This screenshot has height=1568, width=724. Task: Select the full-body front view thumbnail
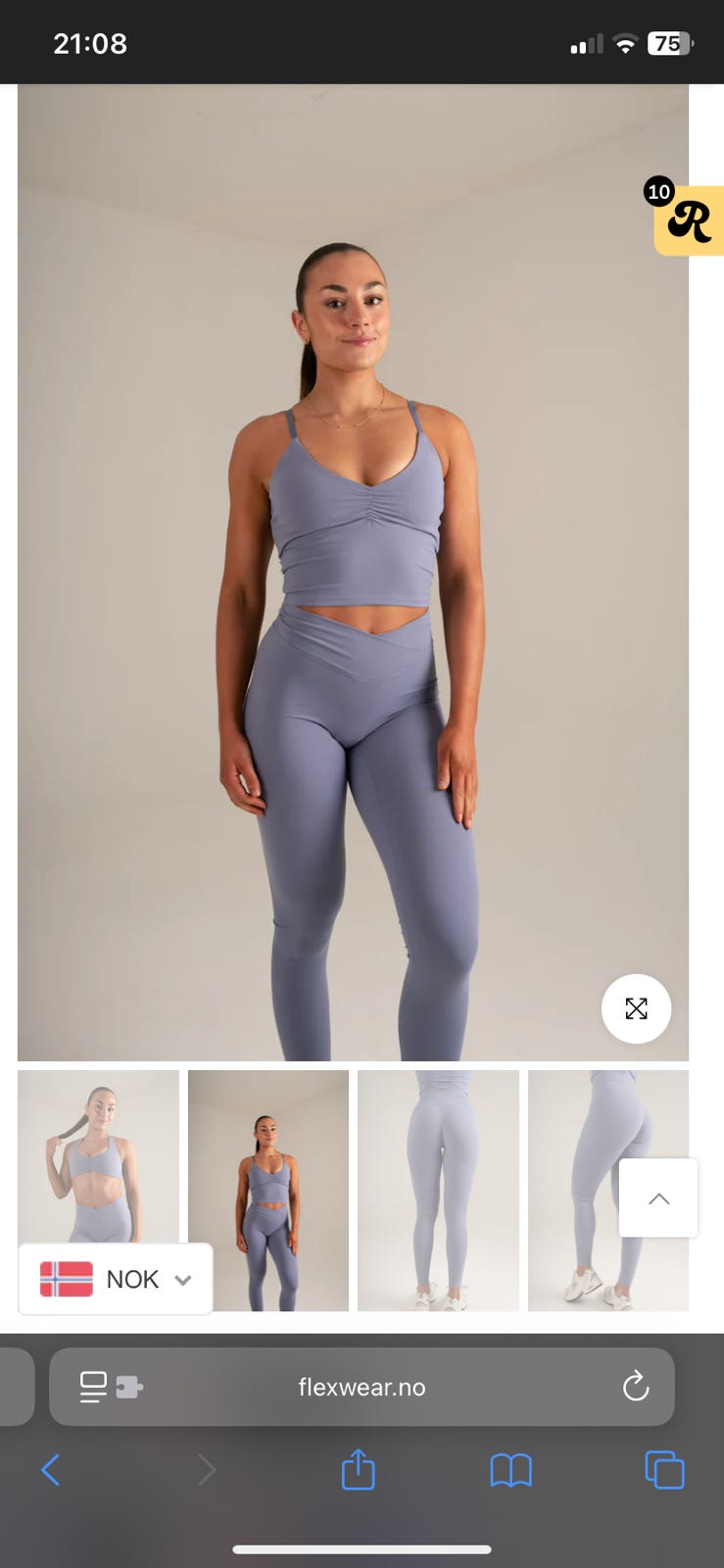click(267, 1190)
